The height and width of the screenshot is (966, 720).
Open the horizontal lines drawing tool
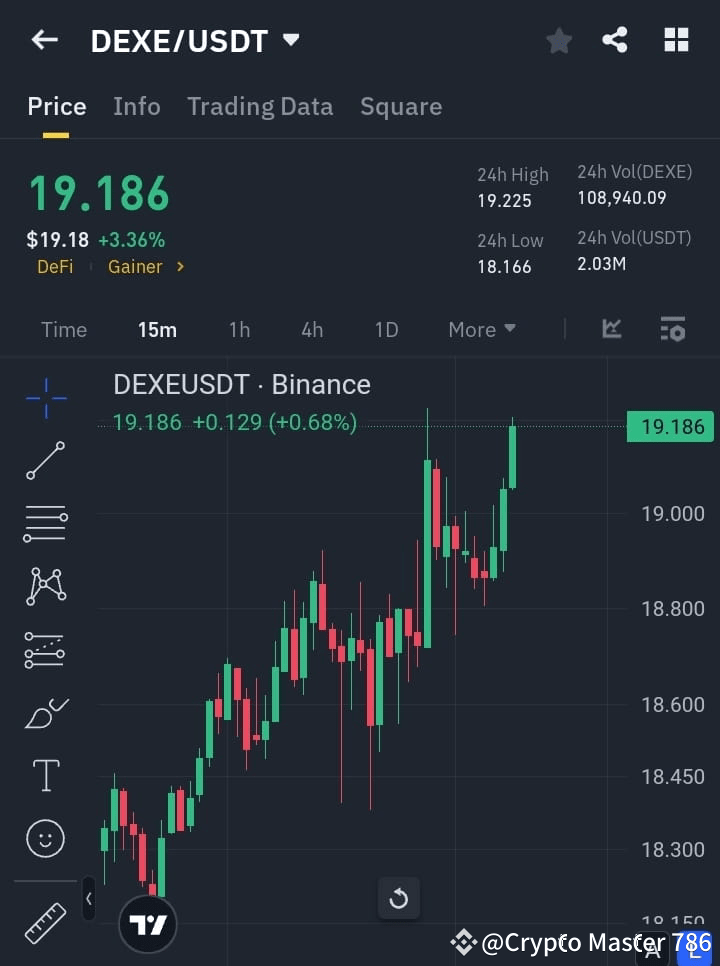click(x=45, y=524)
